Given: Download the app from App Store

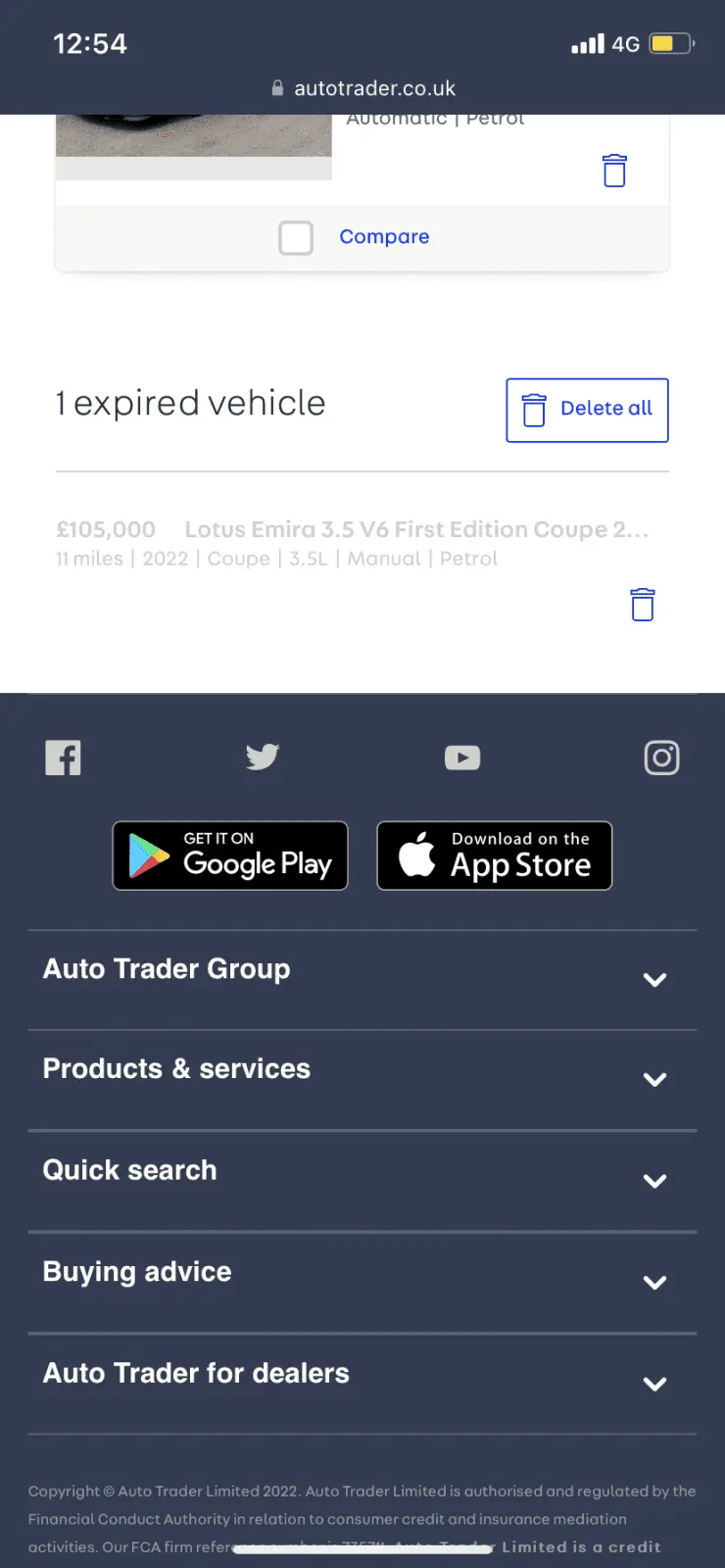Looking at the screenshot, I should [495, 856].
